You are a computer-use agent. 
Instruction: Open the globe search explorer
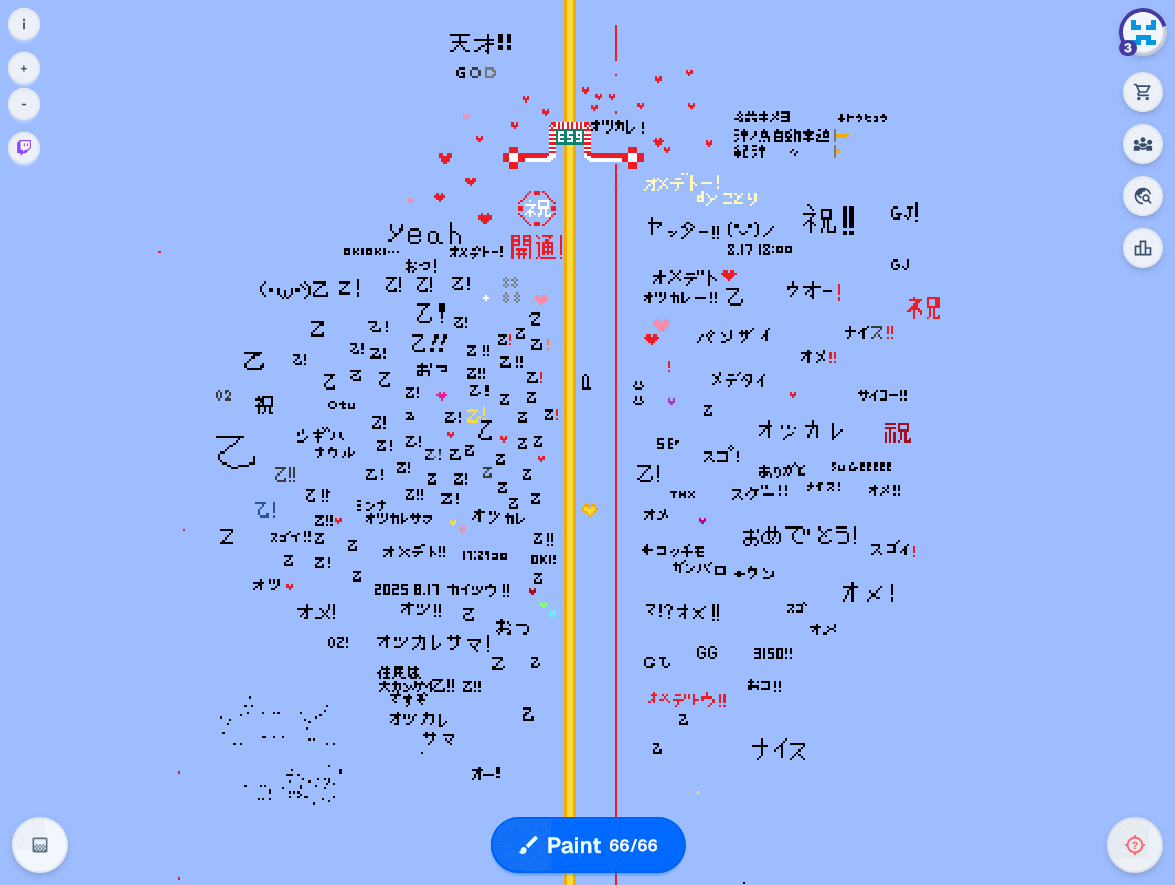(x=1143, y=196)
